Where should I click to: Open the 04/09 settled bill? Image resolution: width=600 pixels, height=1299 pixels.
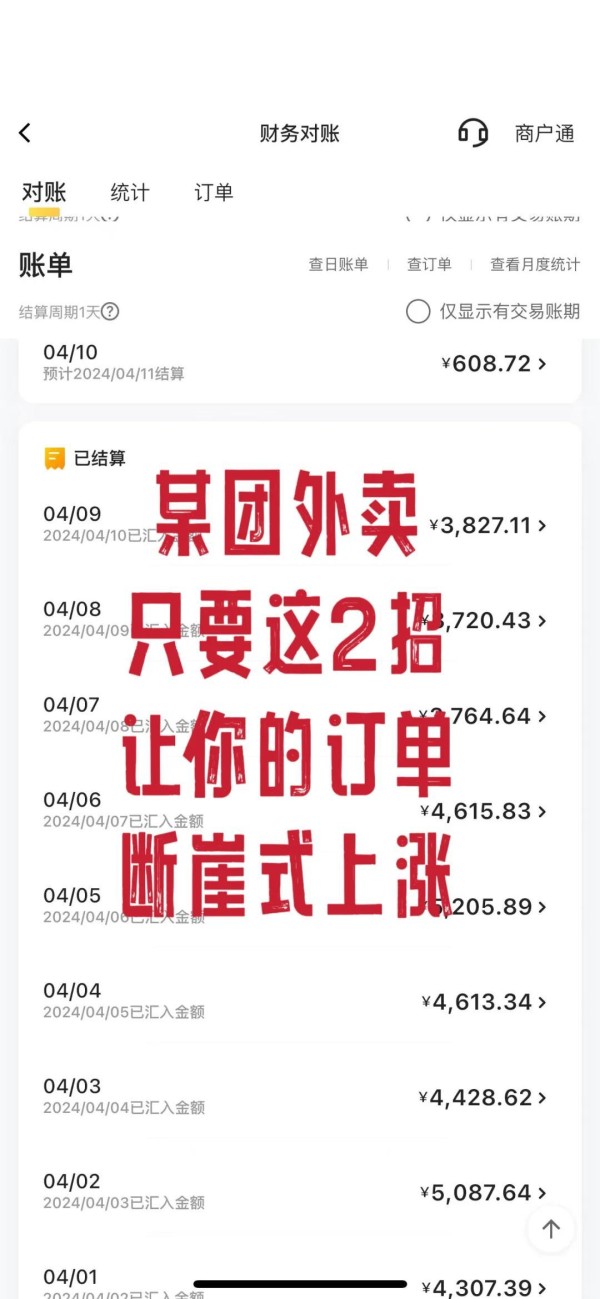pyautogui.click(x=300, y=524)
